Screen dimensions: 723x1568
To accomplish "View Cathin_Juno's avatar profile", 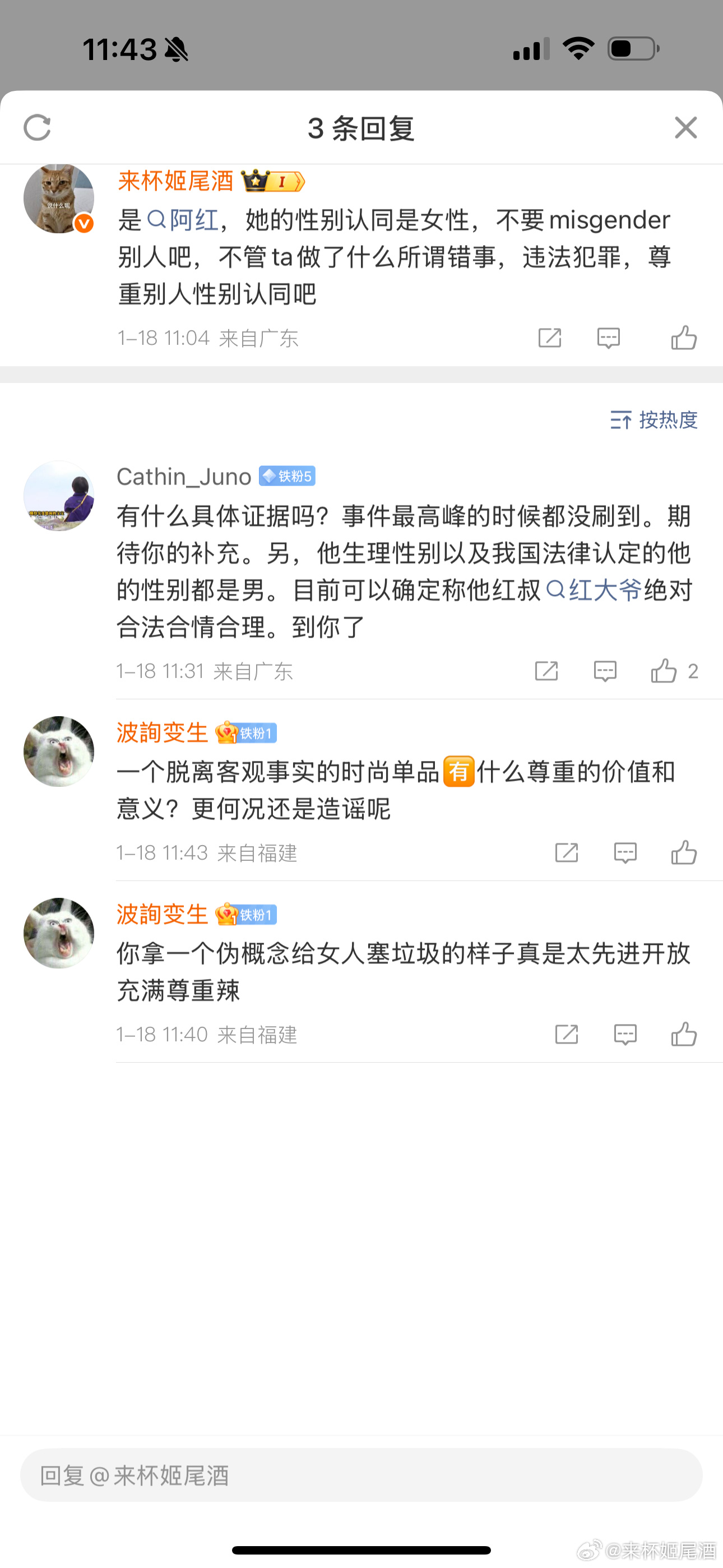I will pos(58,496).
